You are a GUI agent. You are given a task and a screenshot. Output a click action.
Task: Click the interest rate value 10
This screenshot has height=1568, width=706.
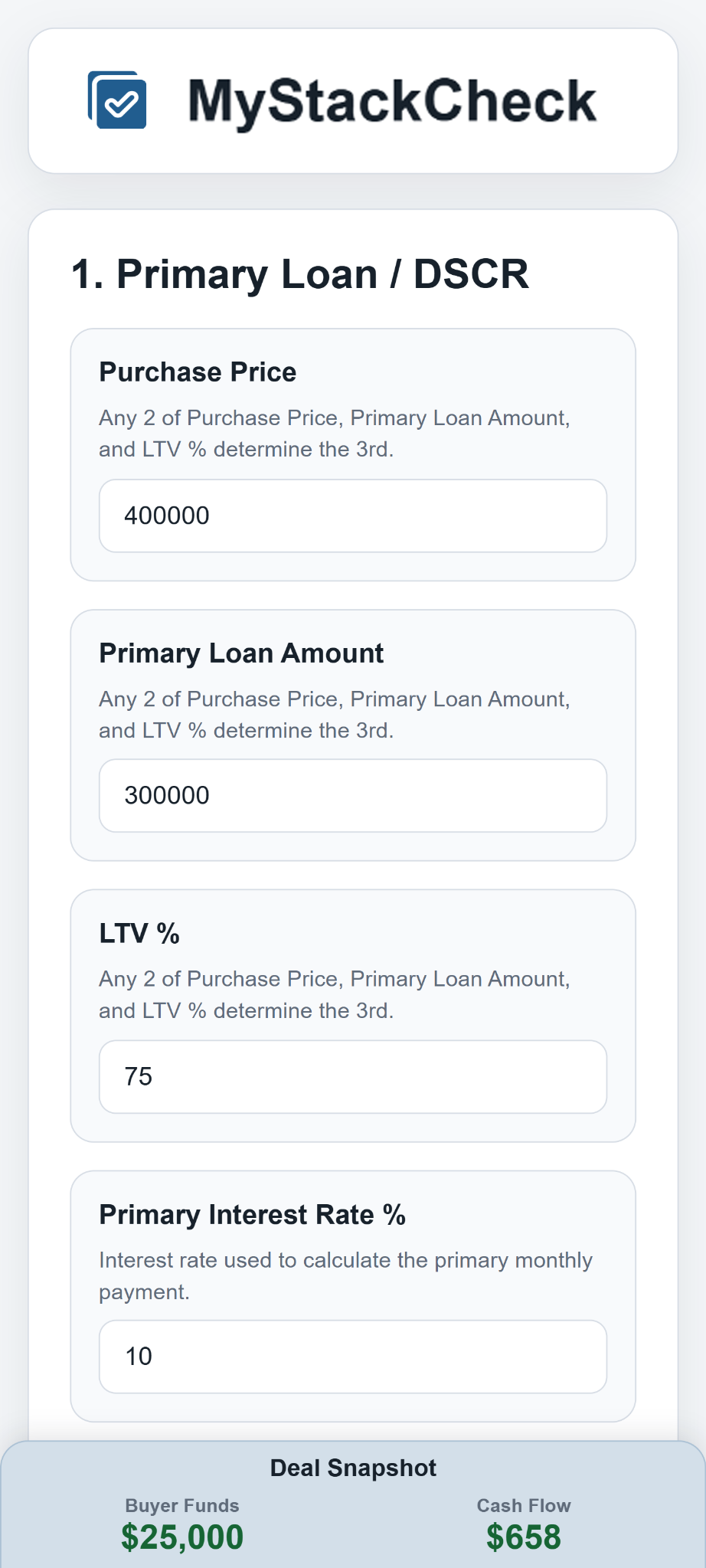click(138, 1357)
